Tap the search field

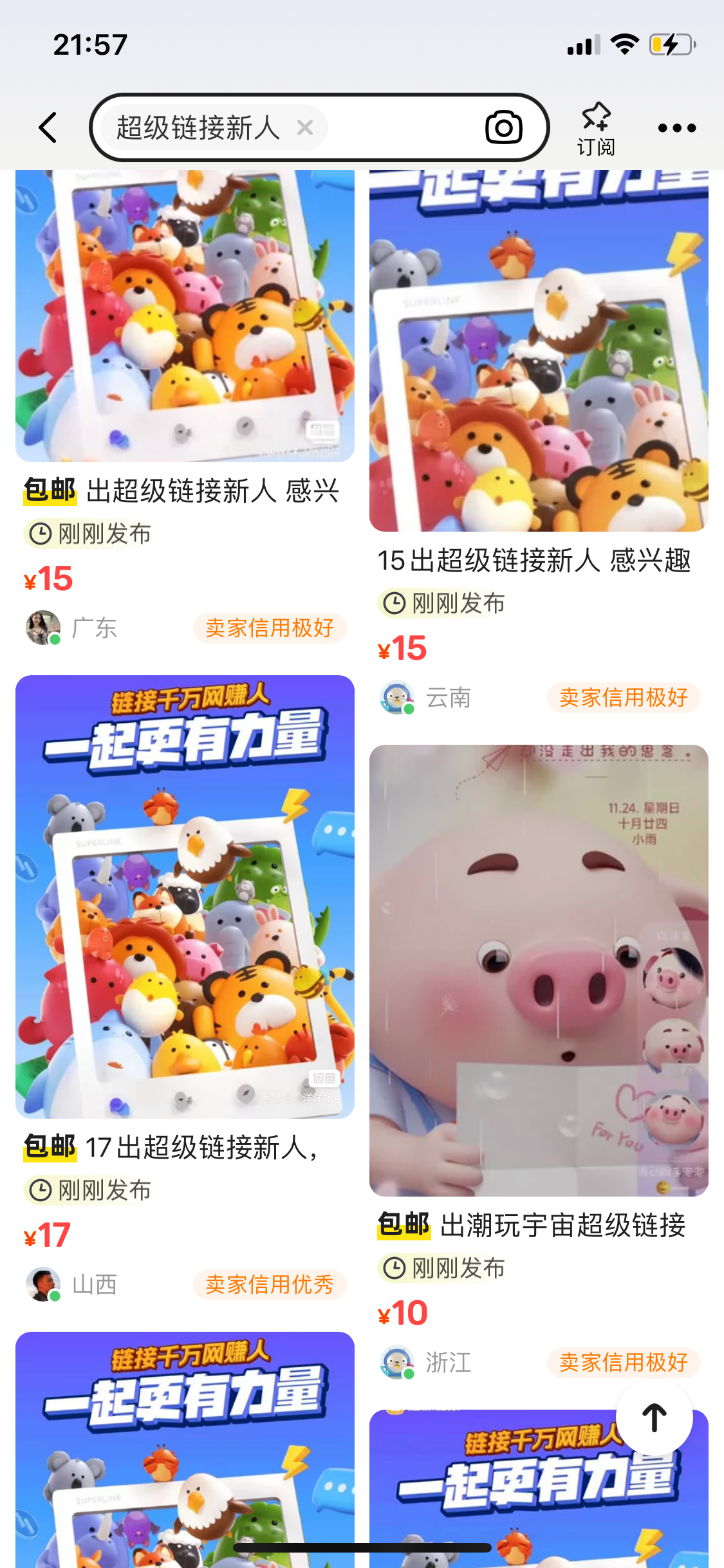(399, 127)
